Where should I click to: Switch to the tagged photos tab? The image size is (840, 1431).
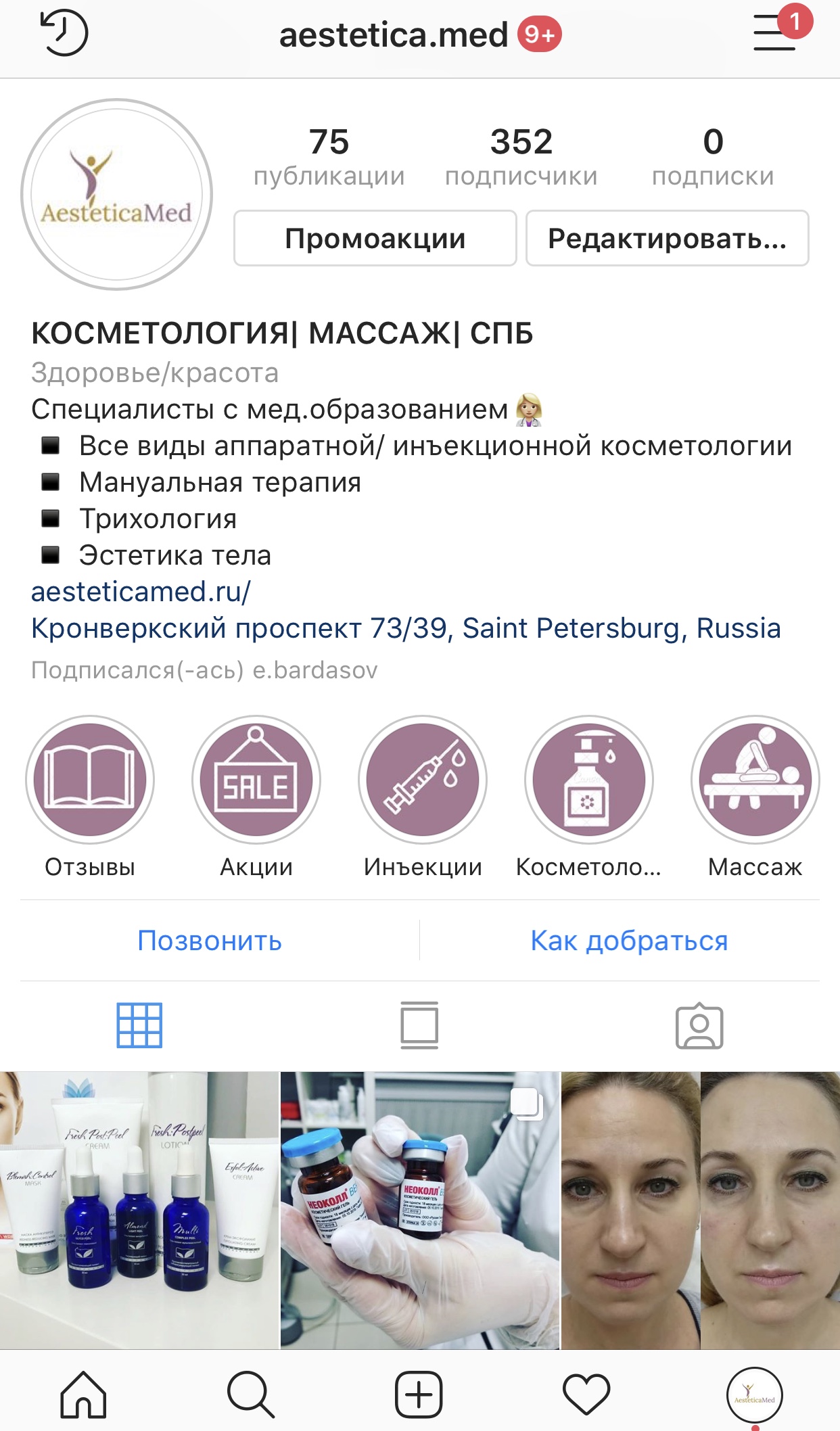tap(699, 1025)
